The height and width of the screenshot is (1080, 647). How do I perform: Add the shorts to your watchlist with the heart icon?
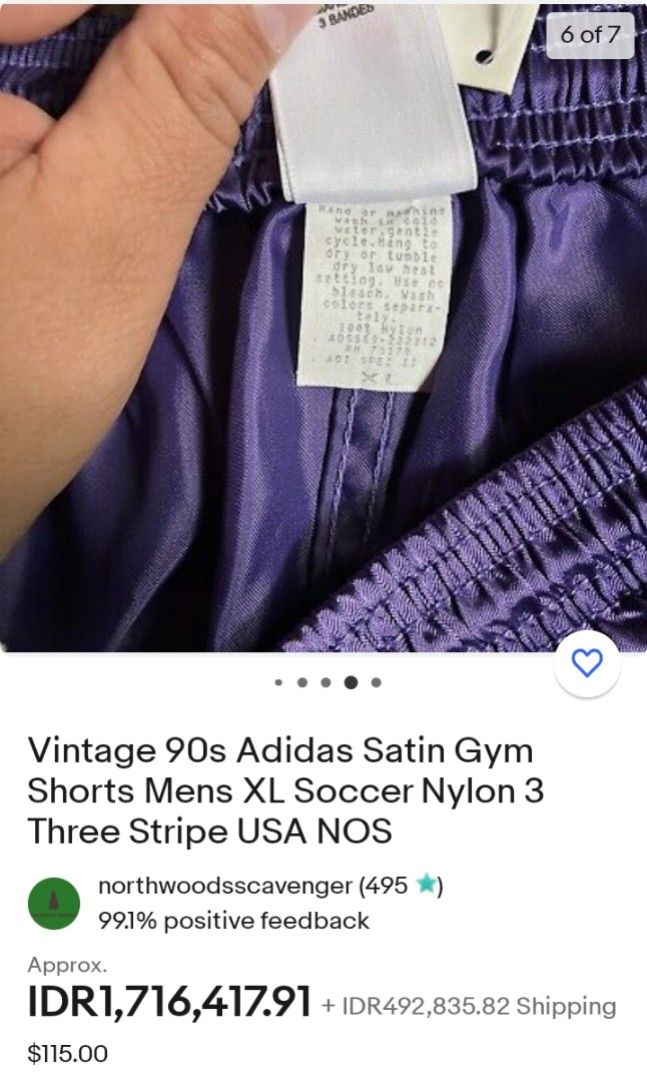[x=587, y=664]
